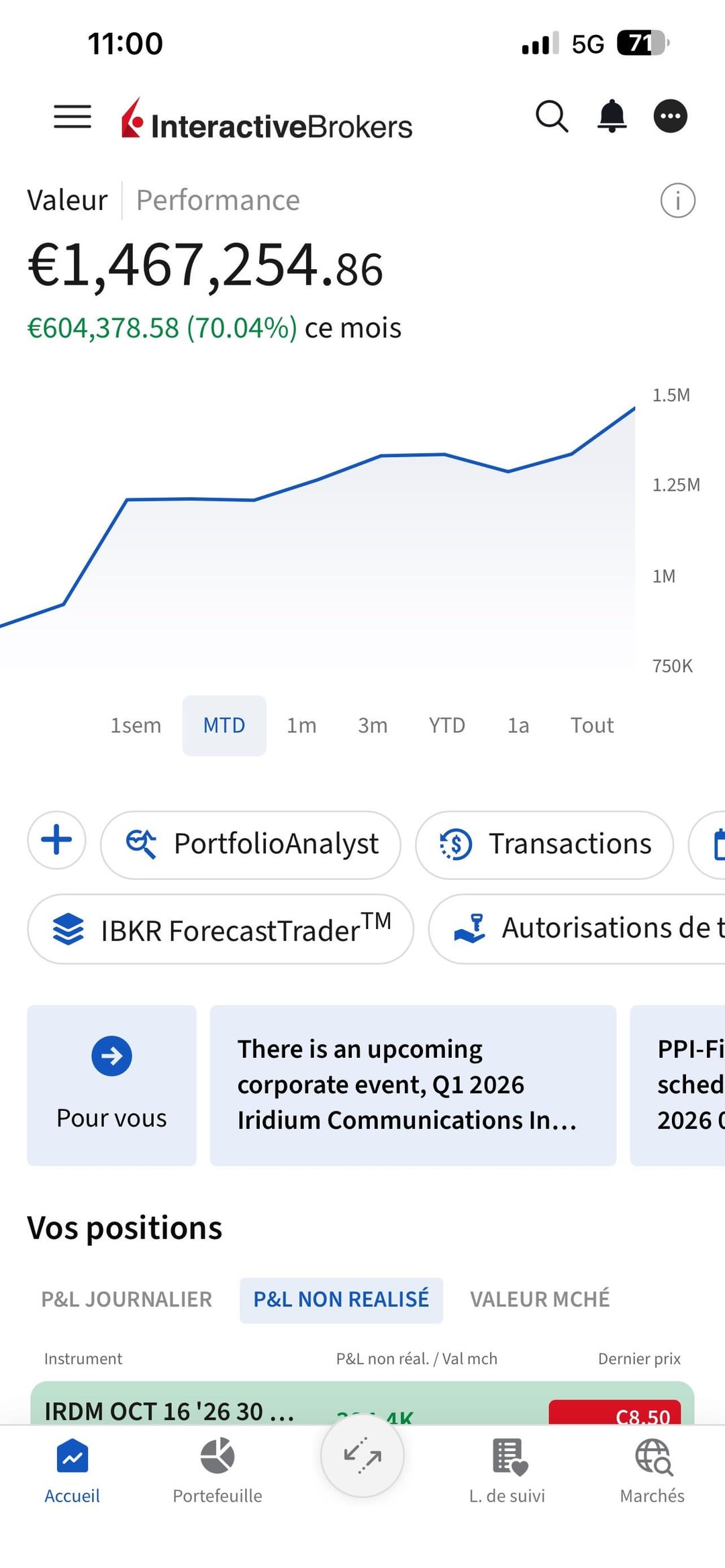Open the notifications bell

click(x=612, y=116)
